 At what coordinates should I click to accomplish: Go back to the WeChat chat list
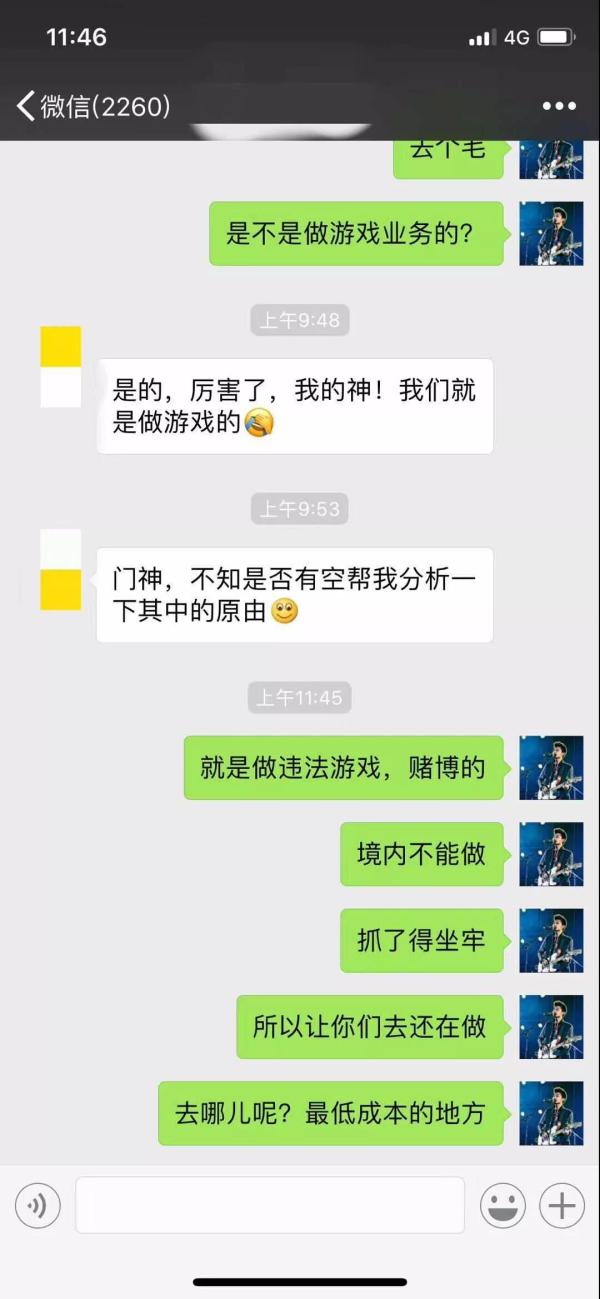(x=90, y=106)
